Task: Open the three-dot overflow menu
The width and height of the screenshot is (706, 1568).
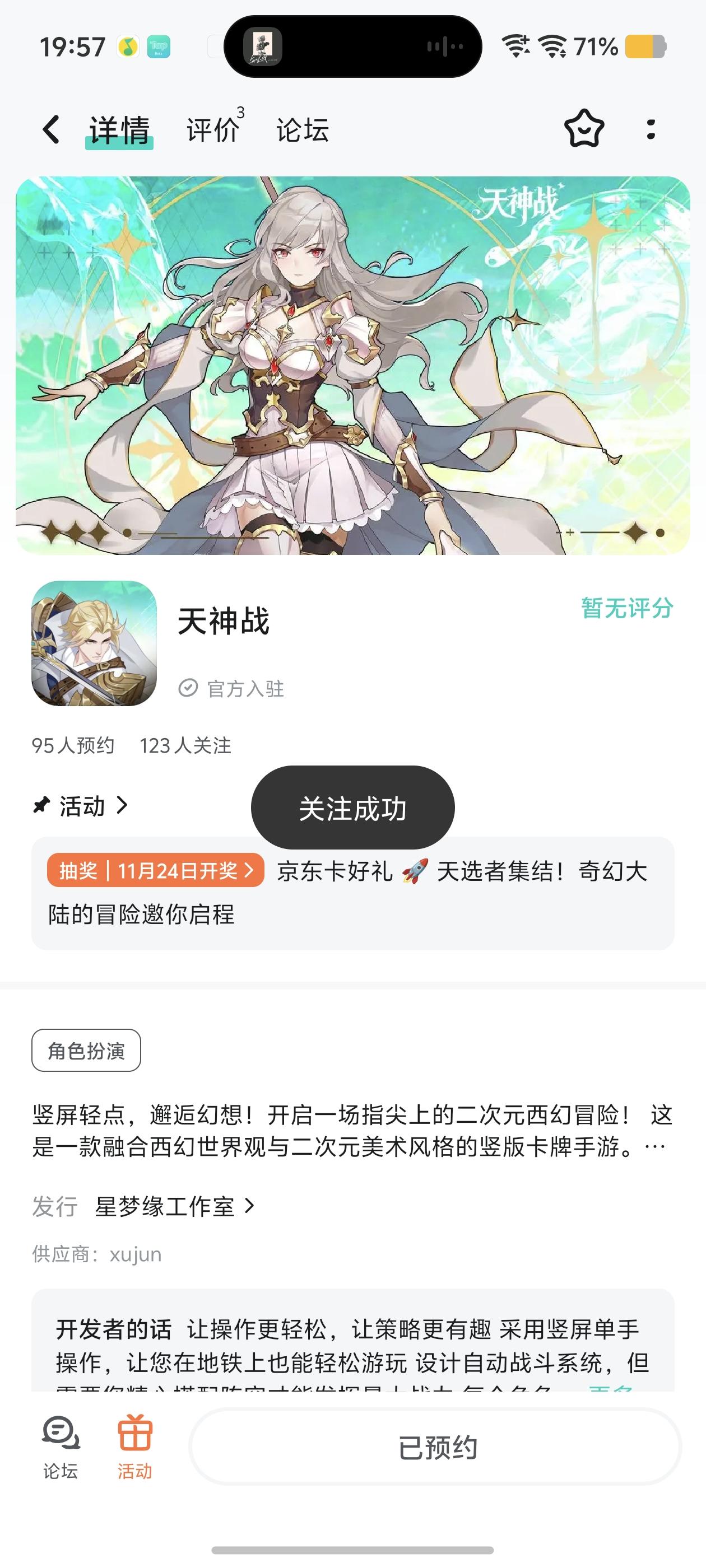Action: pos(651,129)
